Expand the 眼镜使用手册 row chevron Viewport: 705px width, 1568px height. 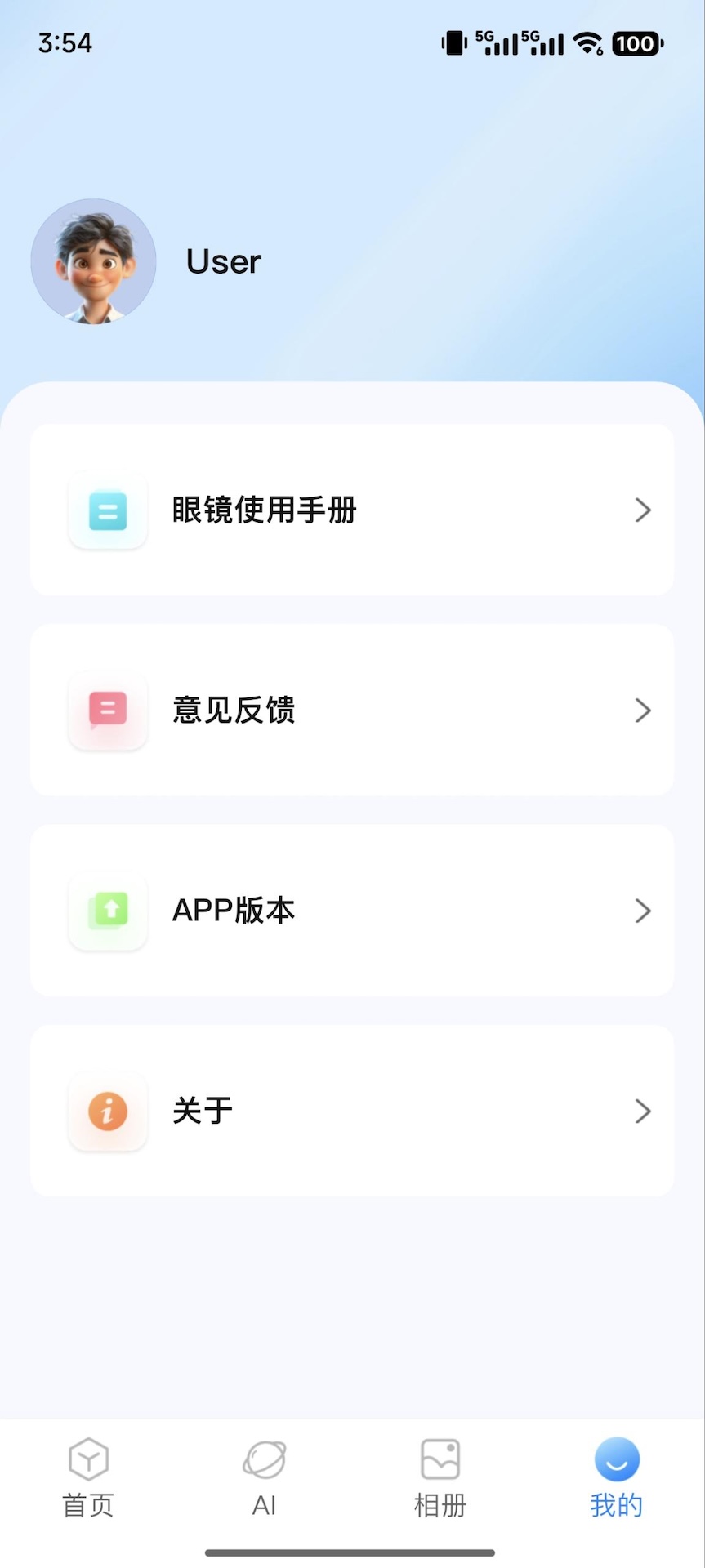coord(643,510)
